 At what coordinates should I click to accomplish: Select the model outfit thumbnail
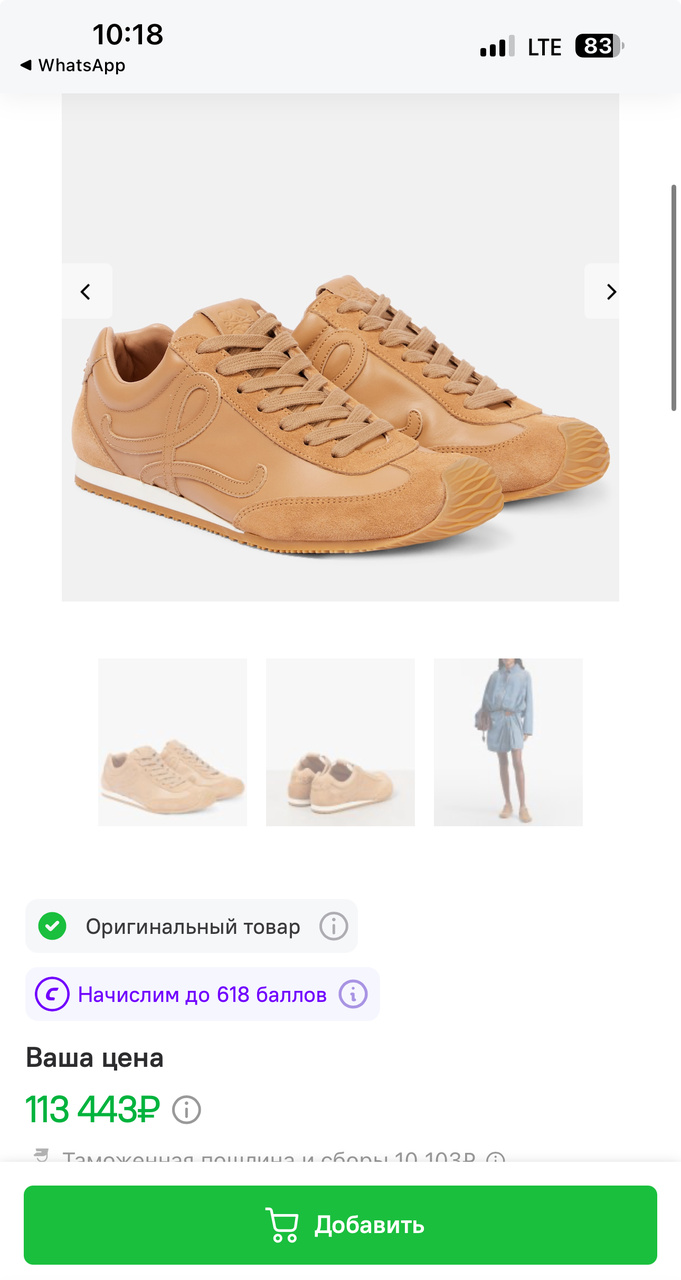(508, 742)
